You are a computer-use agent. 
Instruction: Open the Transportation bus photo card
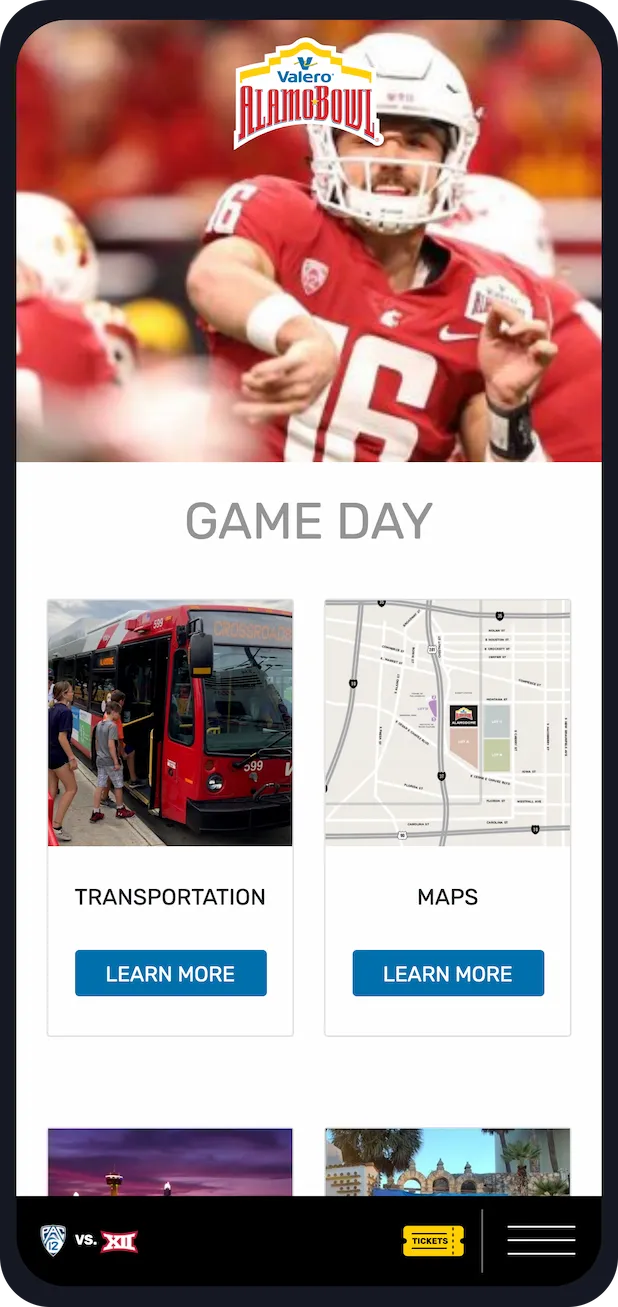[170, 723]
